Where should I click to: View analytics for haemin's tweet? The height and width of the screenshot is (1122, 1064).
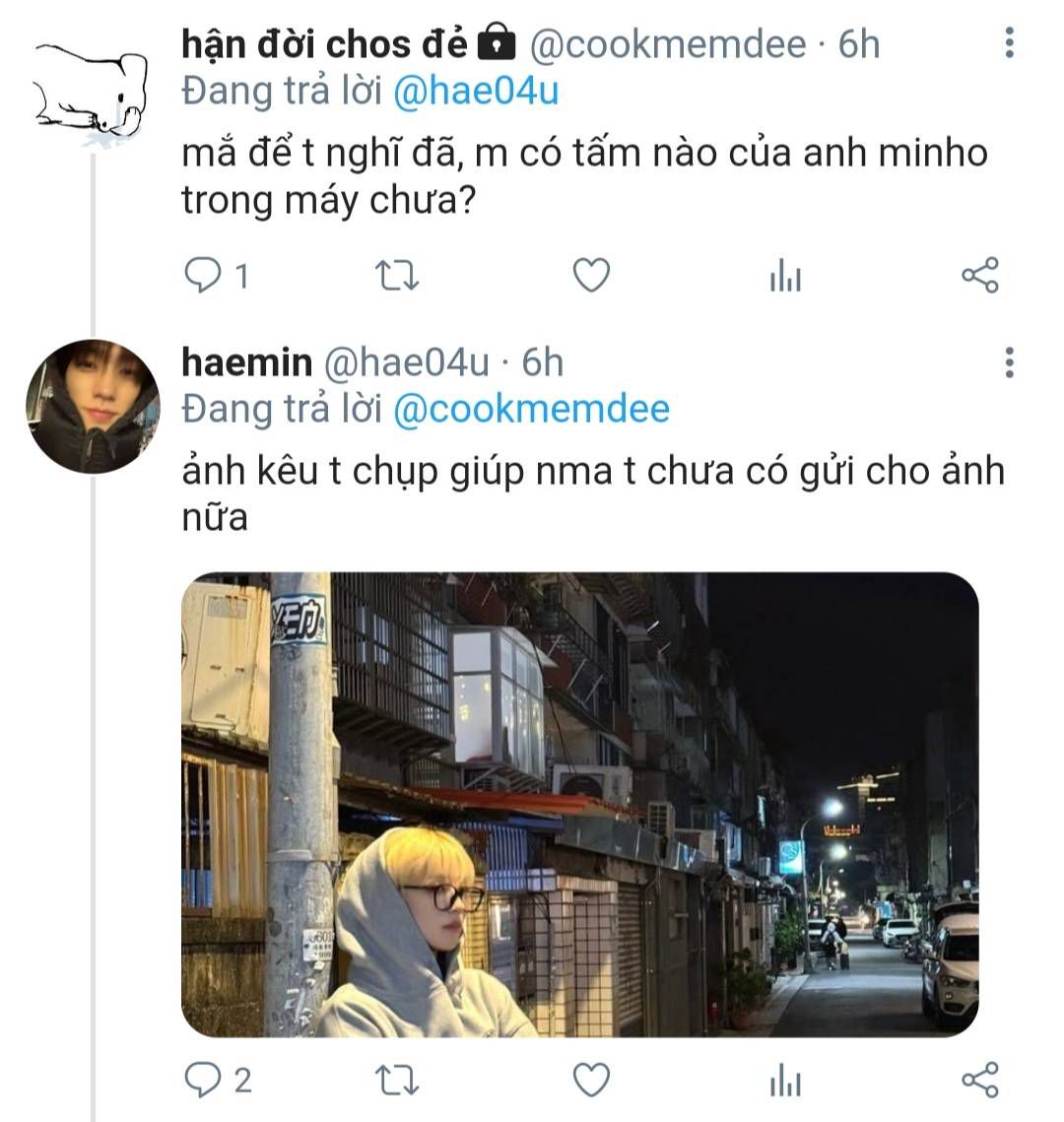785,1081
